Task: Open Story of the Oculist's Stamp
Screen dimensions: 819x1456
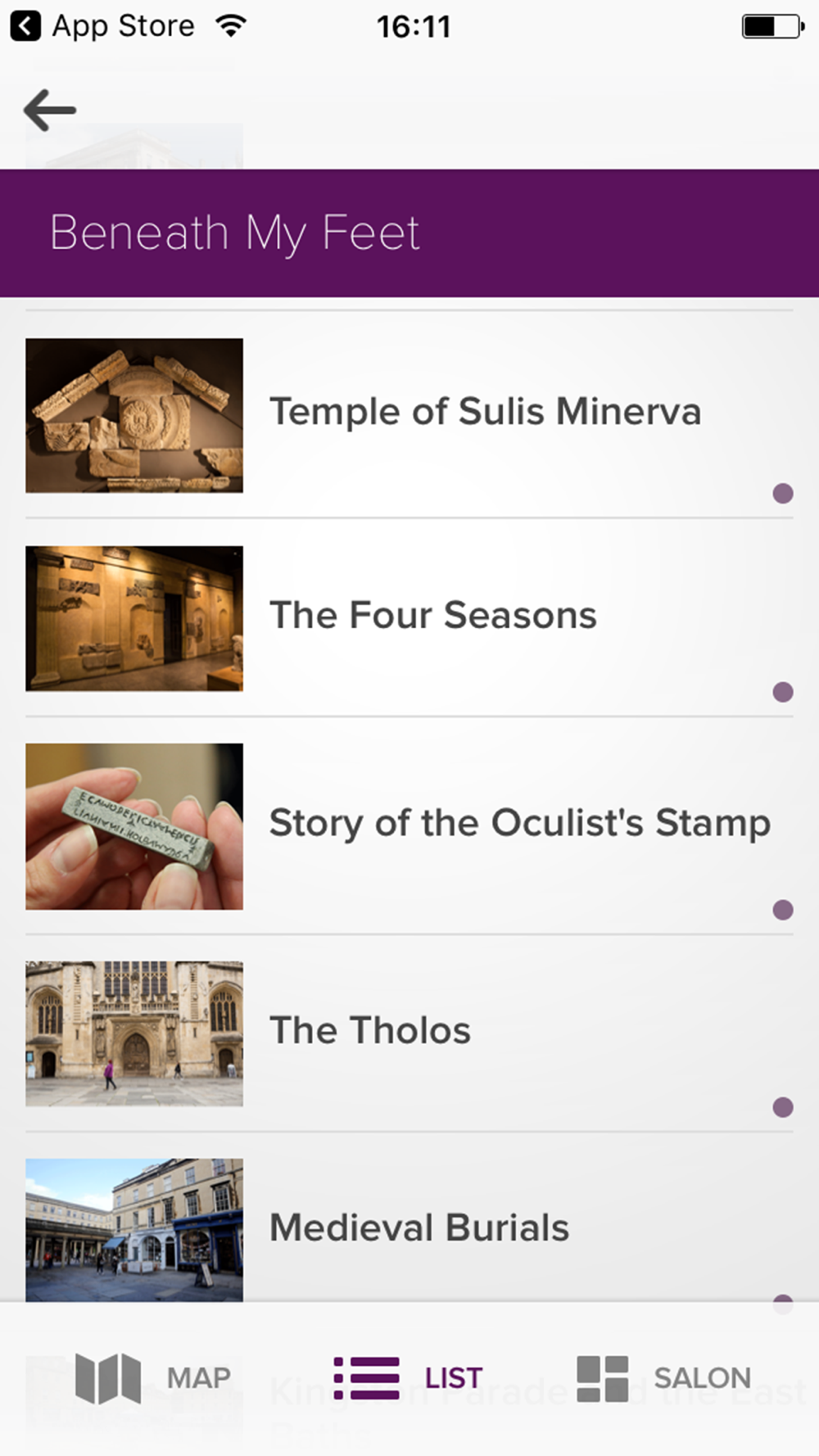Action: (519, 824)
